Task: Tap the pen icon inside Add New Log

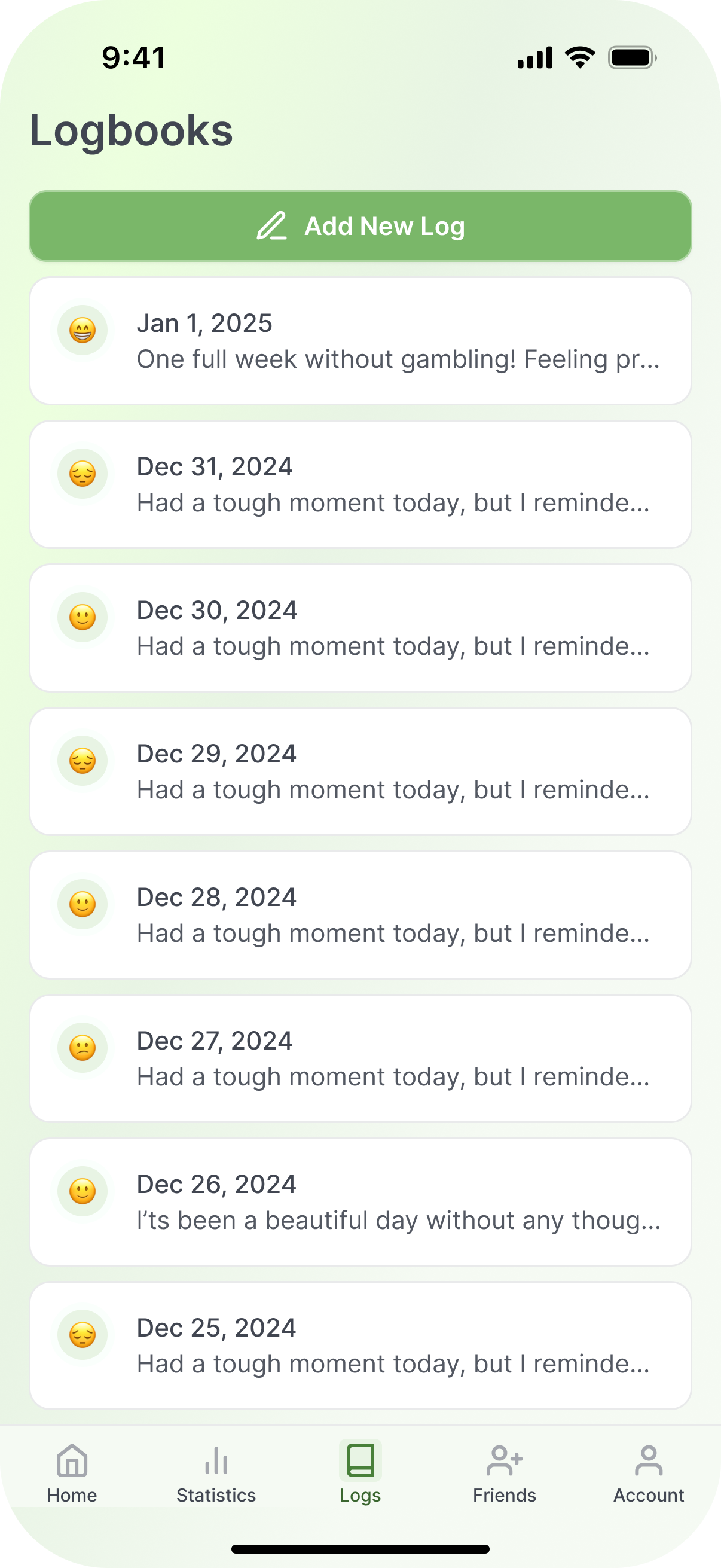Action: tap(274, 226)
